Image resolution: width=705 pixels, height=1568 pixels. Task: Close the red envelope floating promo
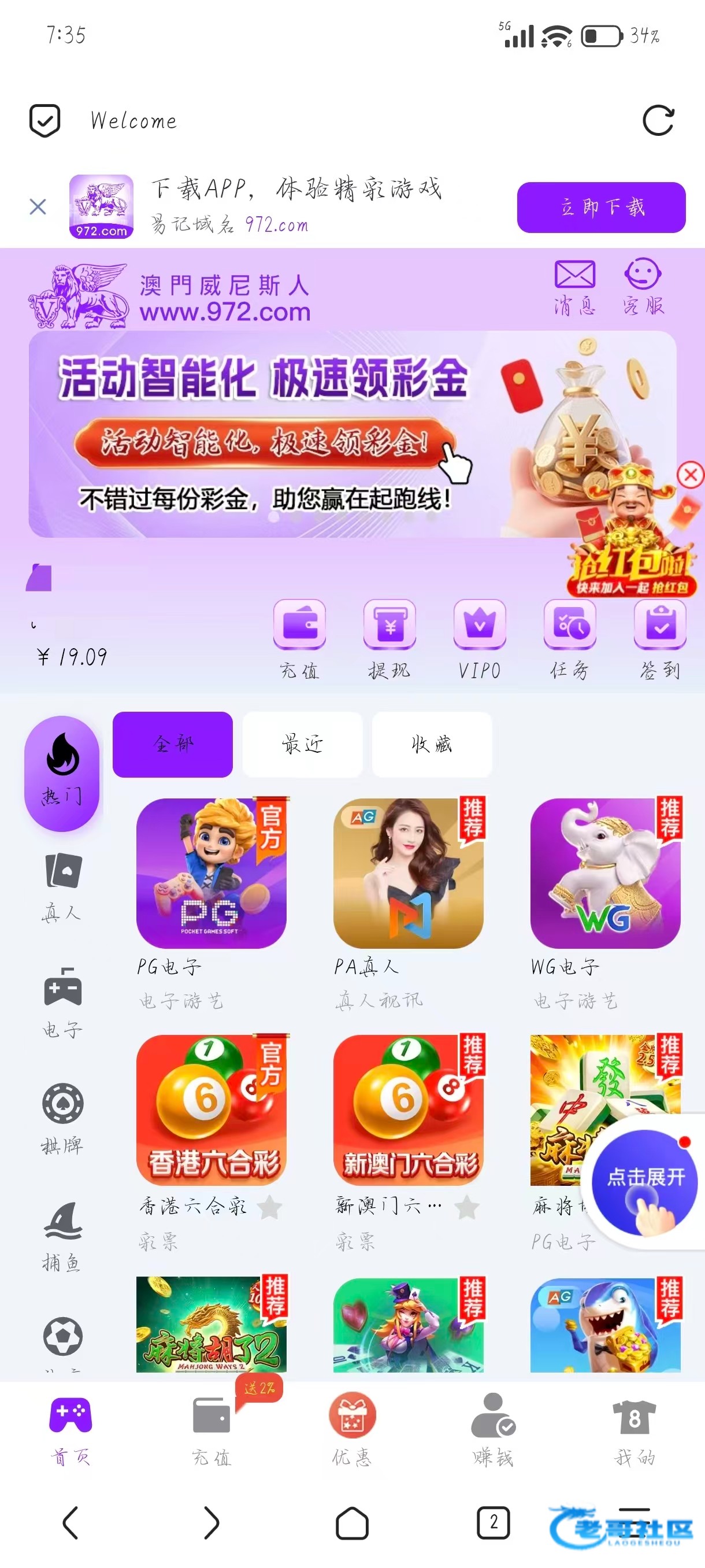pyautogui.click(x=691, y=475)
